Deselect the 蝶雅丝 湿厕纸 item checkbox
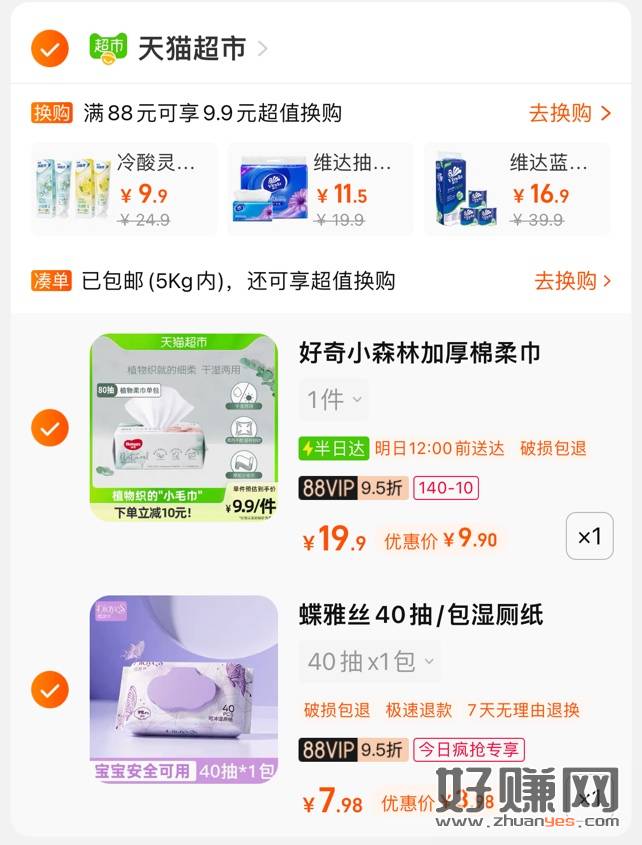 pos(50,689)
